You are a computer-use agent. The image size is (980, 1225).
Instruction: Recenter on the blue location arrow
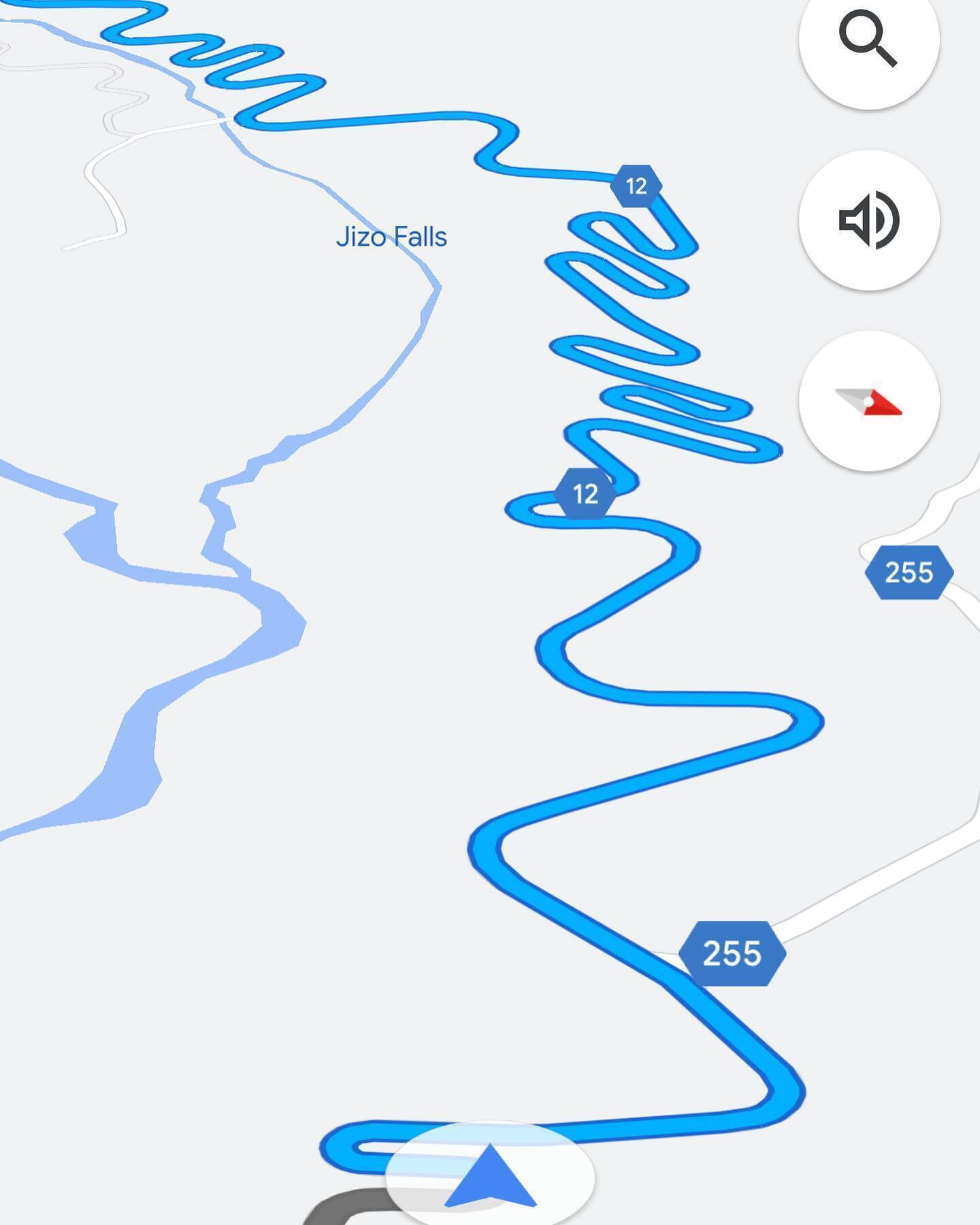point(491,1177)
